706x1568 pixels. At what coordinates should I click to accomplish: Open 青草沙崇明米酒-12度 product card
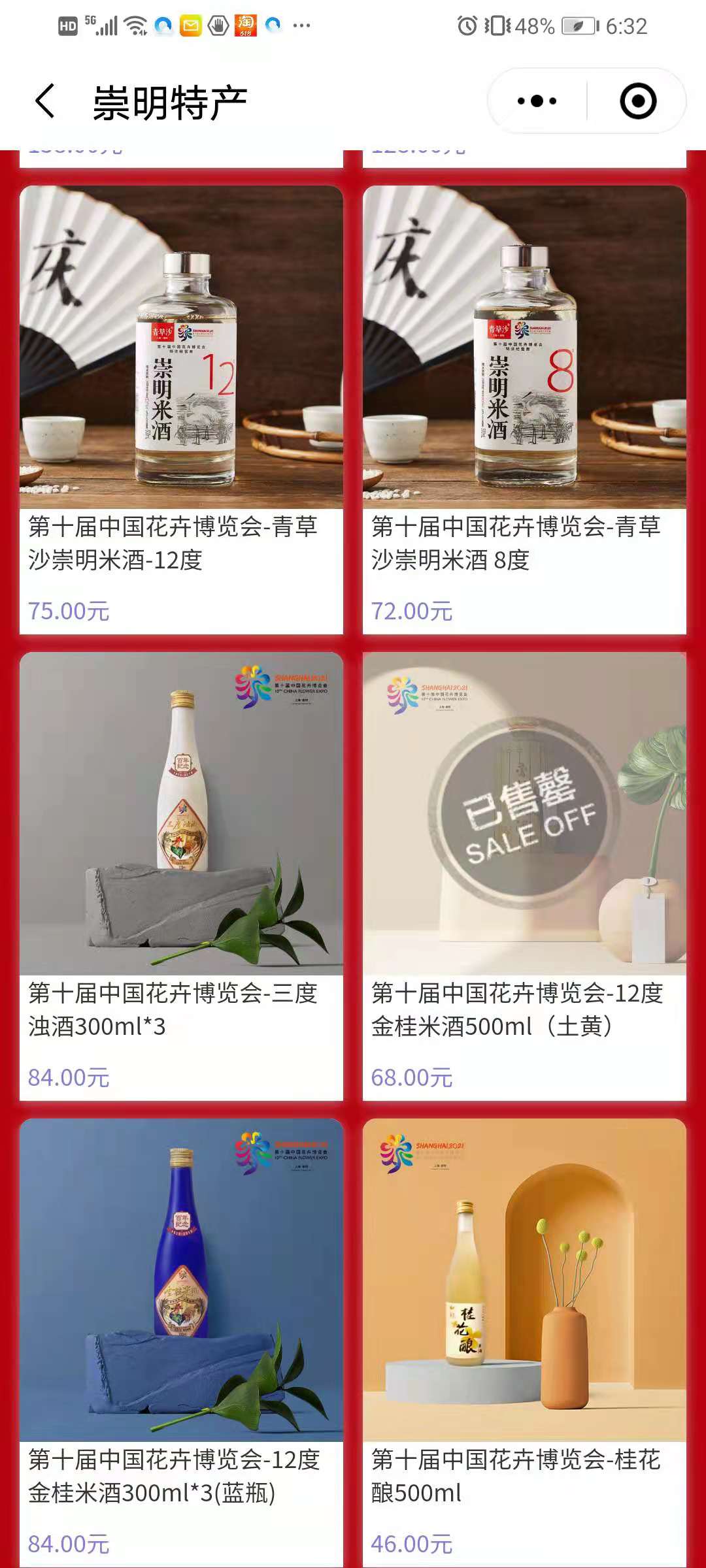tap(181, 410)
